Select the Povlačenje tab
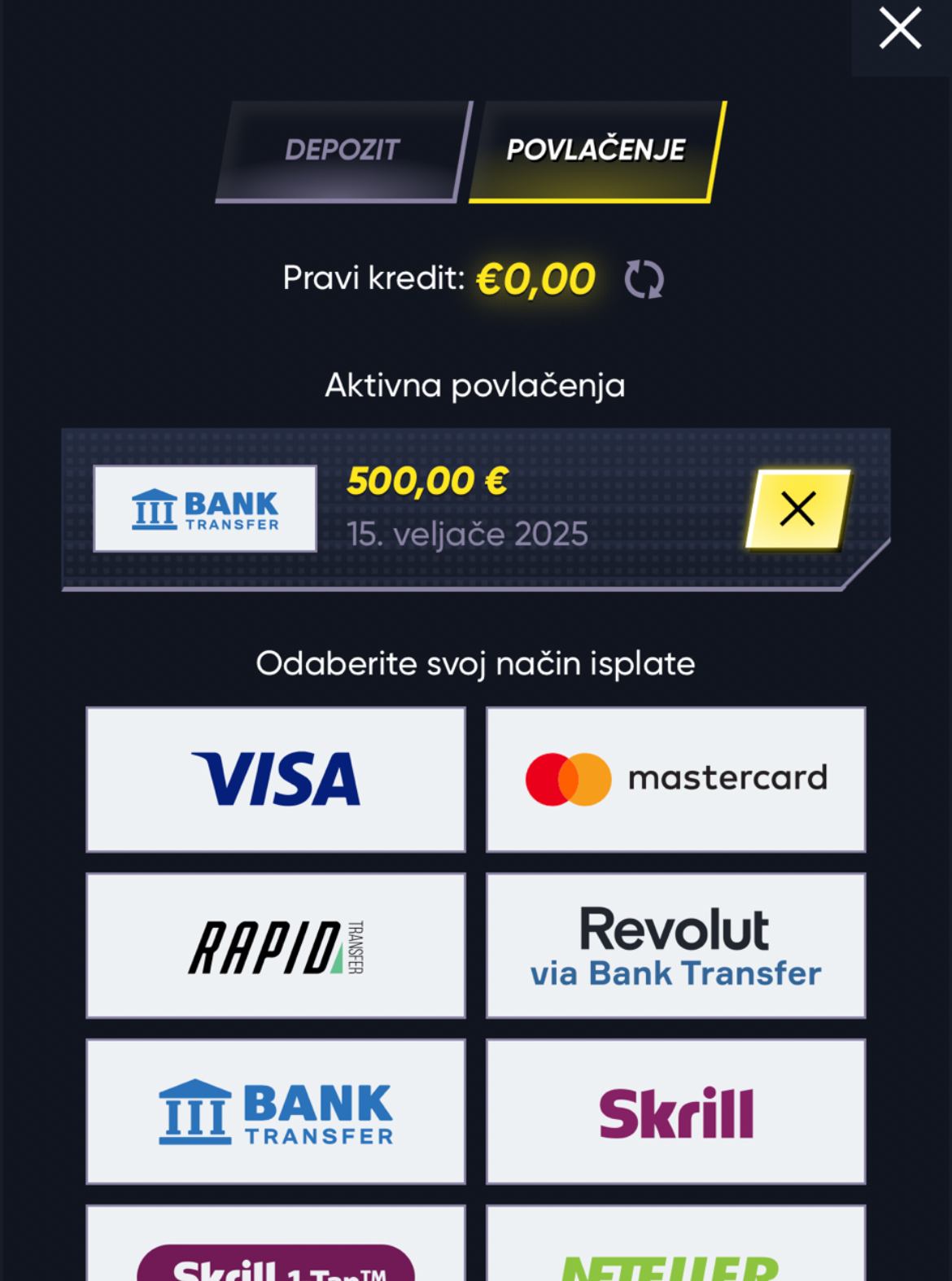This screenshot has width=952, height=1281. click(x=596, y=151)
